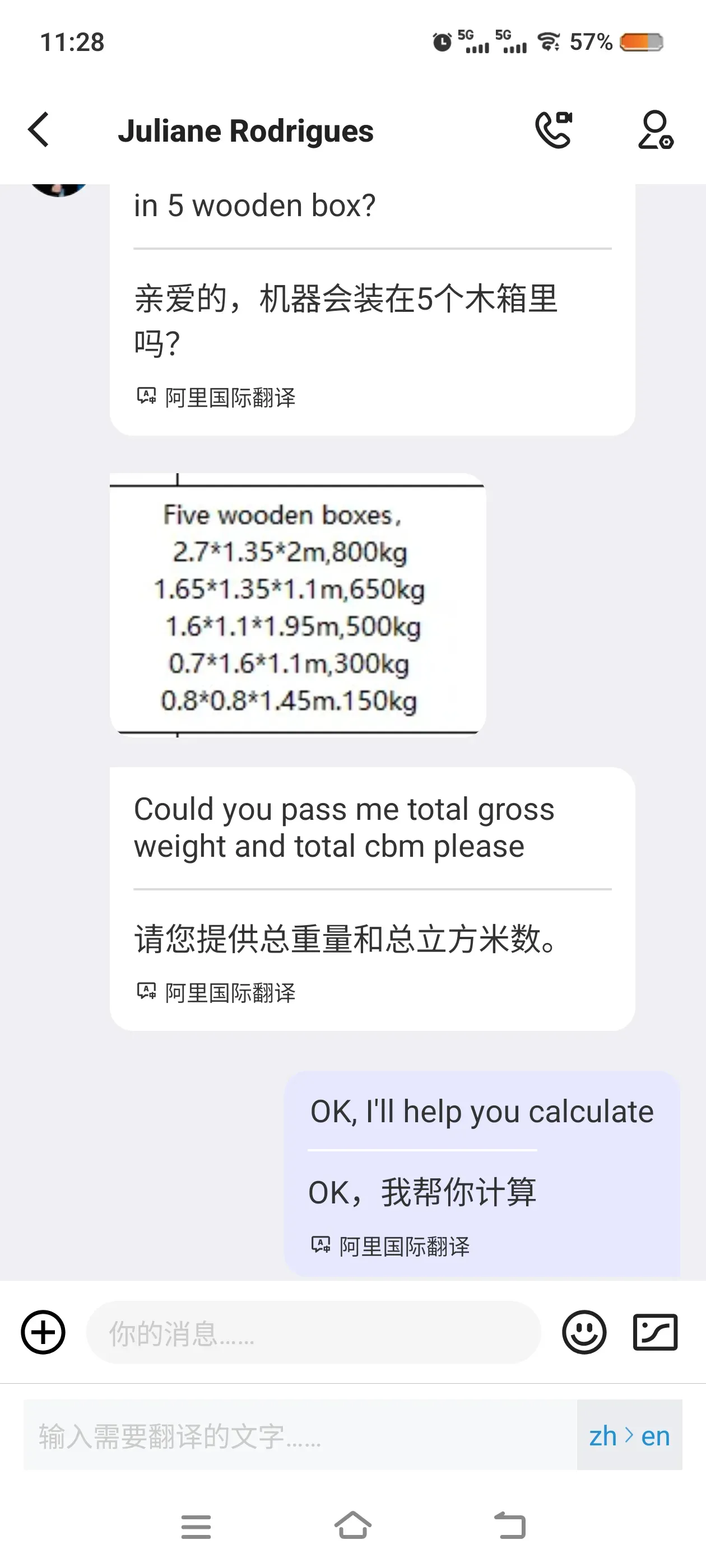706x1568 pixels.
Task: Open the quick reply icon beside emoji
Action: [x=655, y=1332]
